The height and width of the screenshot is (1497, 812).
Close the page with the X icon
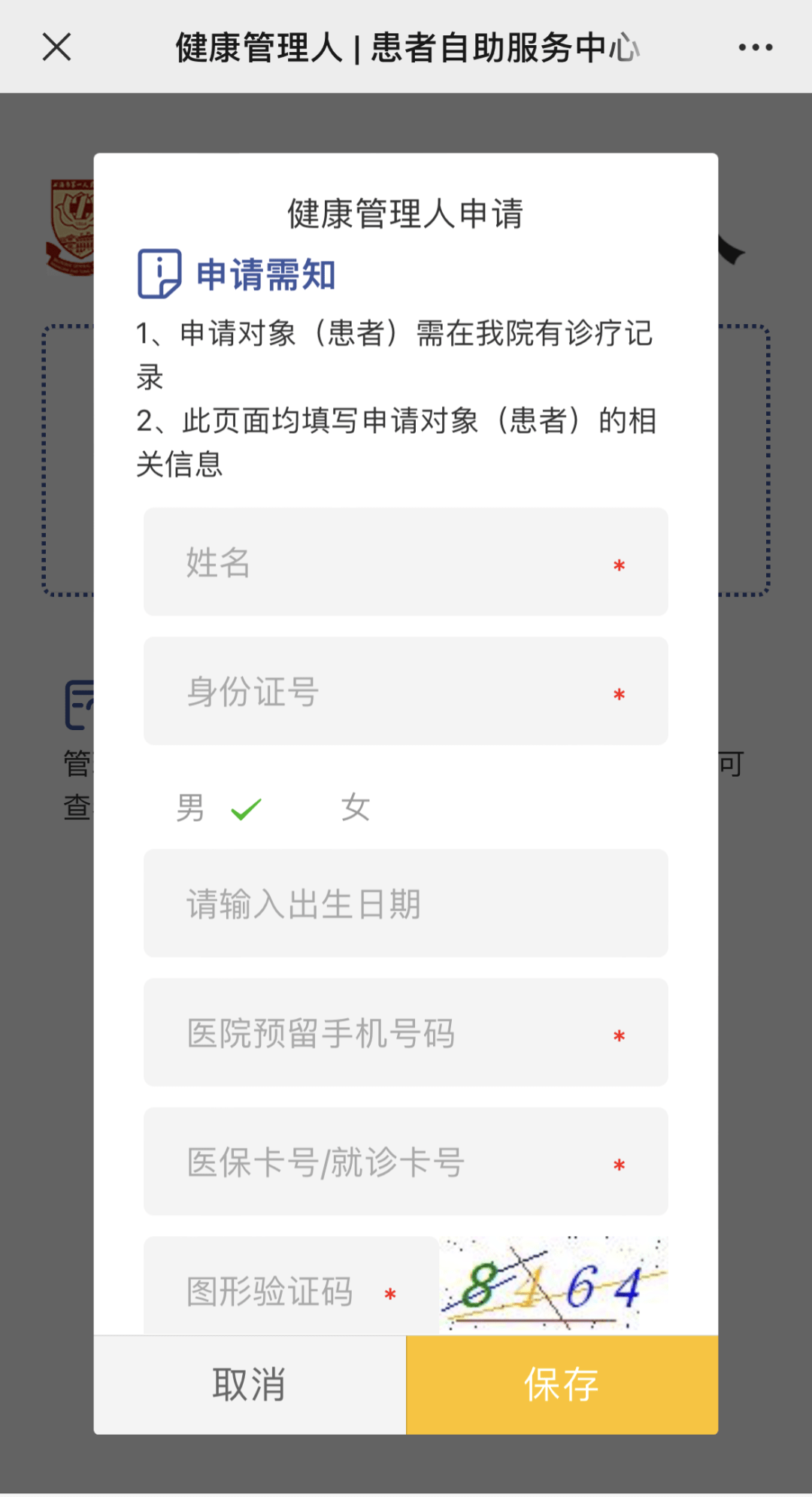(56, 47)
